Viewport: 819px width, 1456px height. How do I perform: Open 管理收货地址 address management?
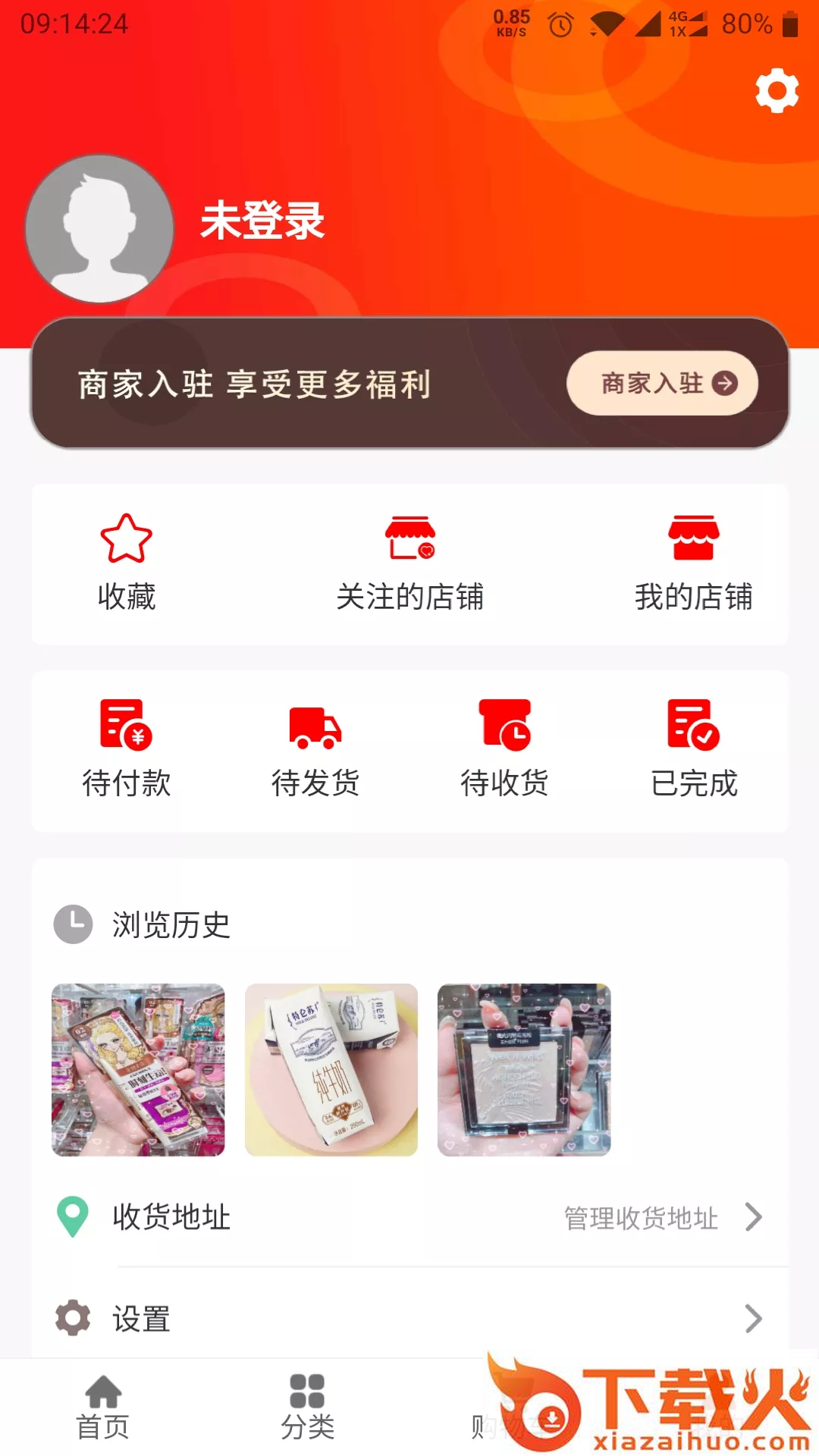click(640, 1215)
